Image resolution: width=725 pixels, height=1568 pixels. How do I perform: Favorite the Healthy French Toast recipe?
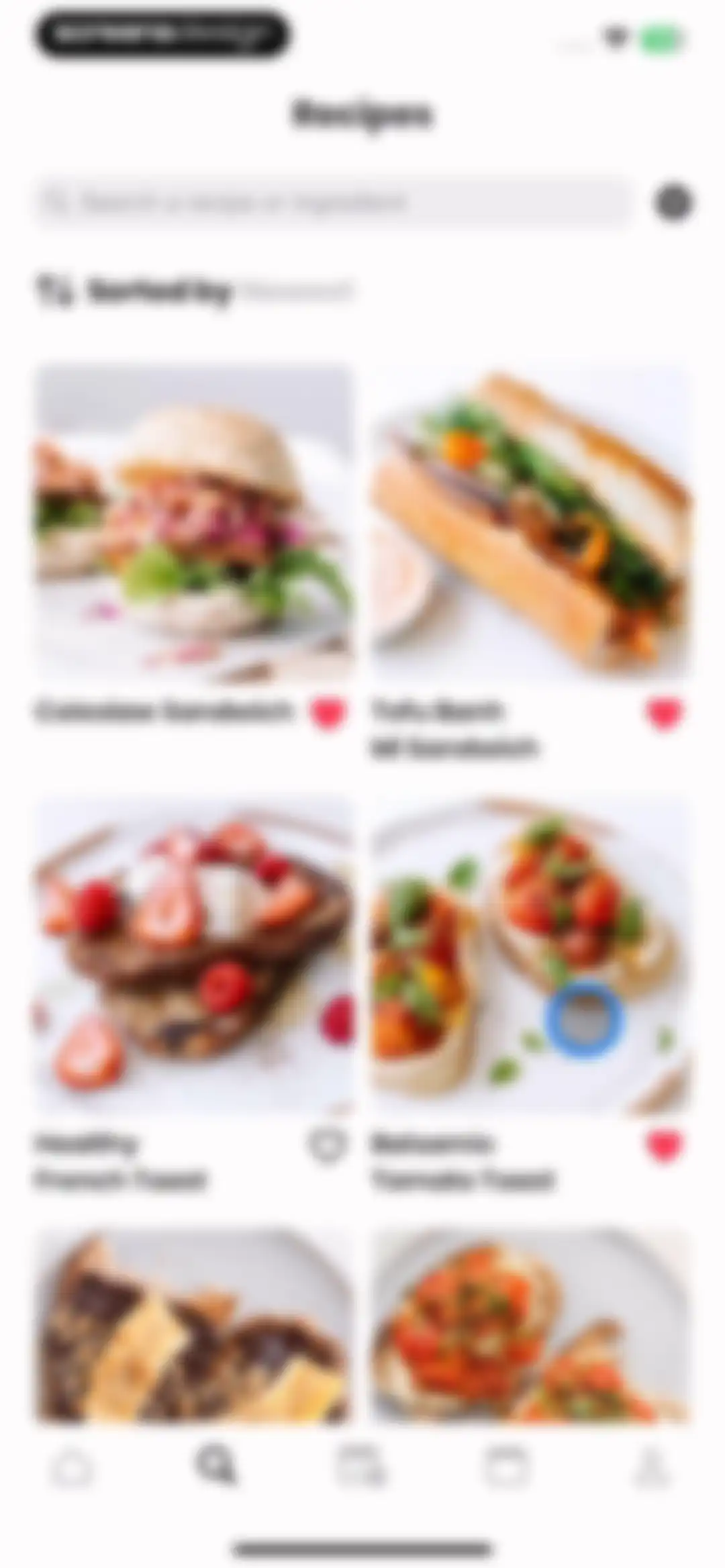point(328,1145)
